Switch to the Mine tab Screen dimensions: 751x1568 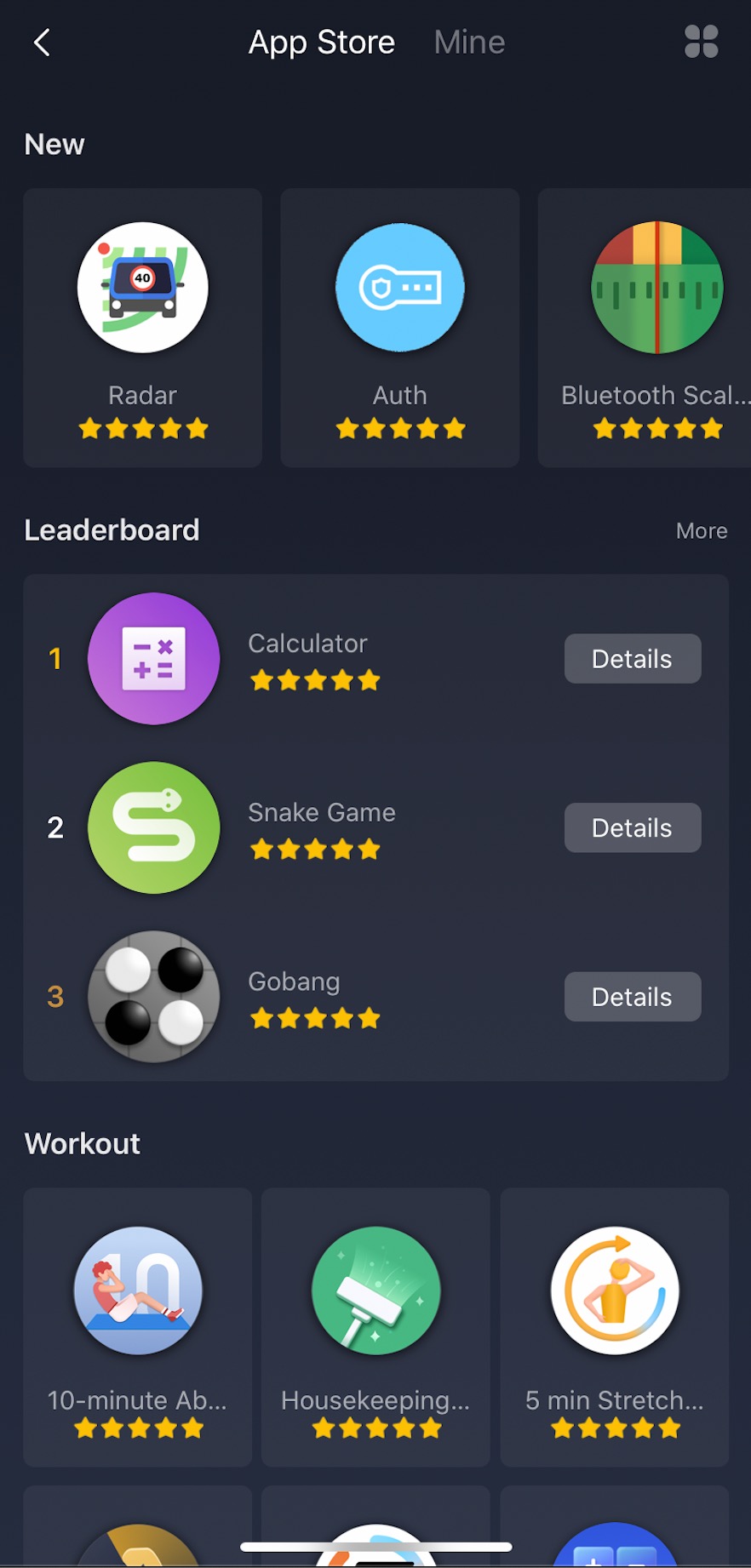coord(469,41)
